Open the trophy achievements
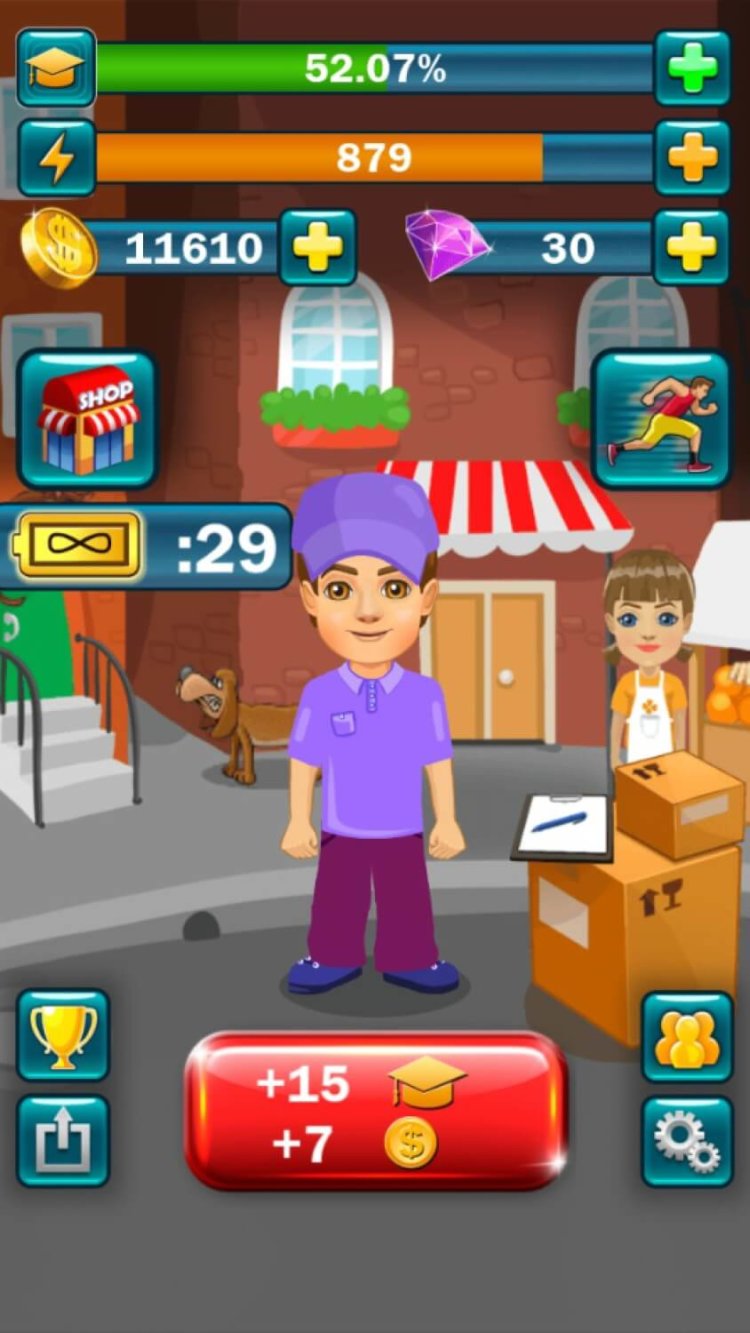 tap(63, 1035)
